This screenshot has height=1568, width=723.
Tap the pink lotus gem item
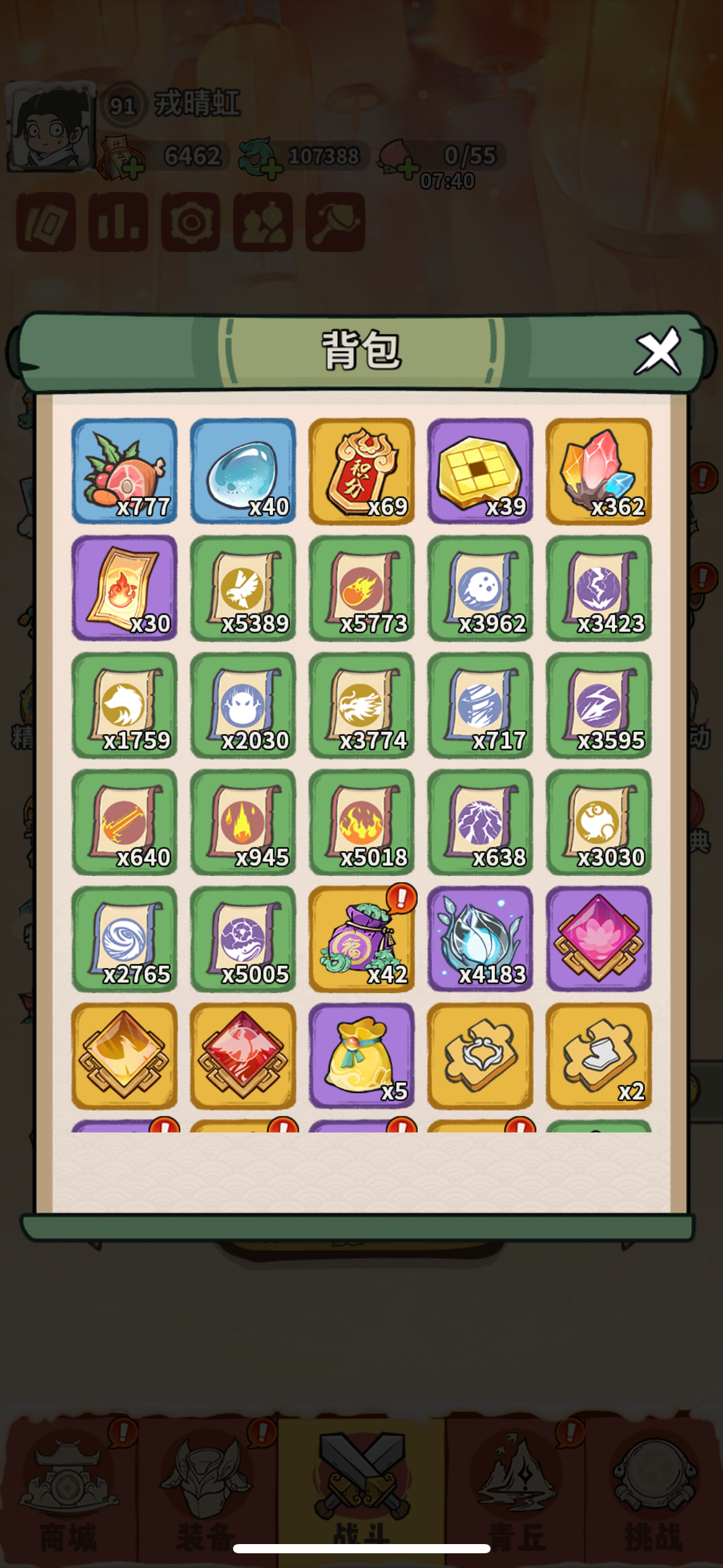tap(598, 939)
